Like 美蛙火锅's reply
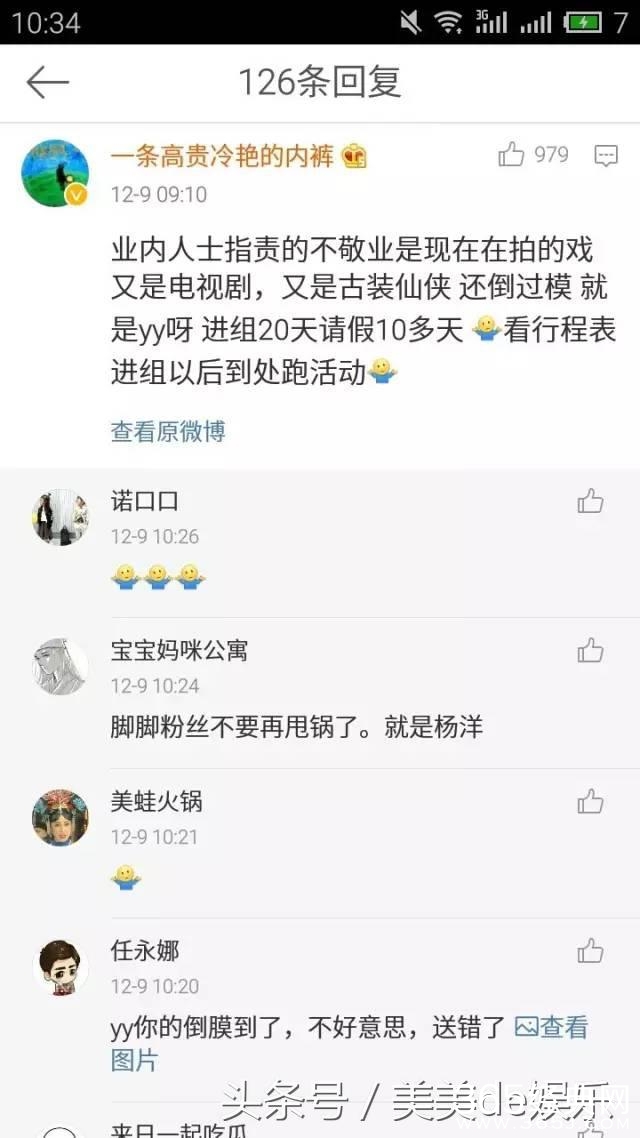Image resolution: width=640 pixels, height=1138 pixels. point(590,801)
